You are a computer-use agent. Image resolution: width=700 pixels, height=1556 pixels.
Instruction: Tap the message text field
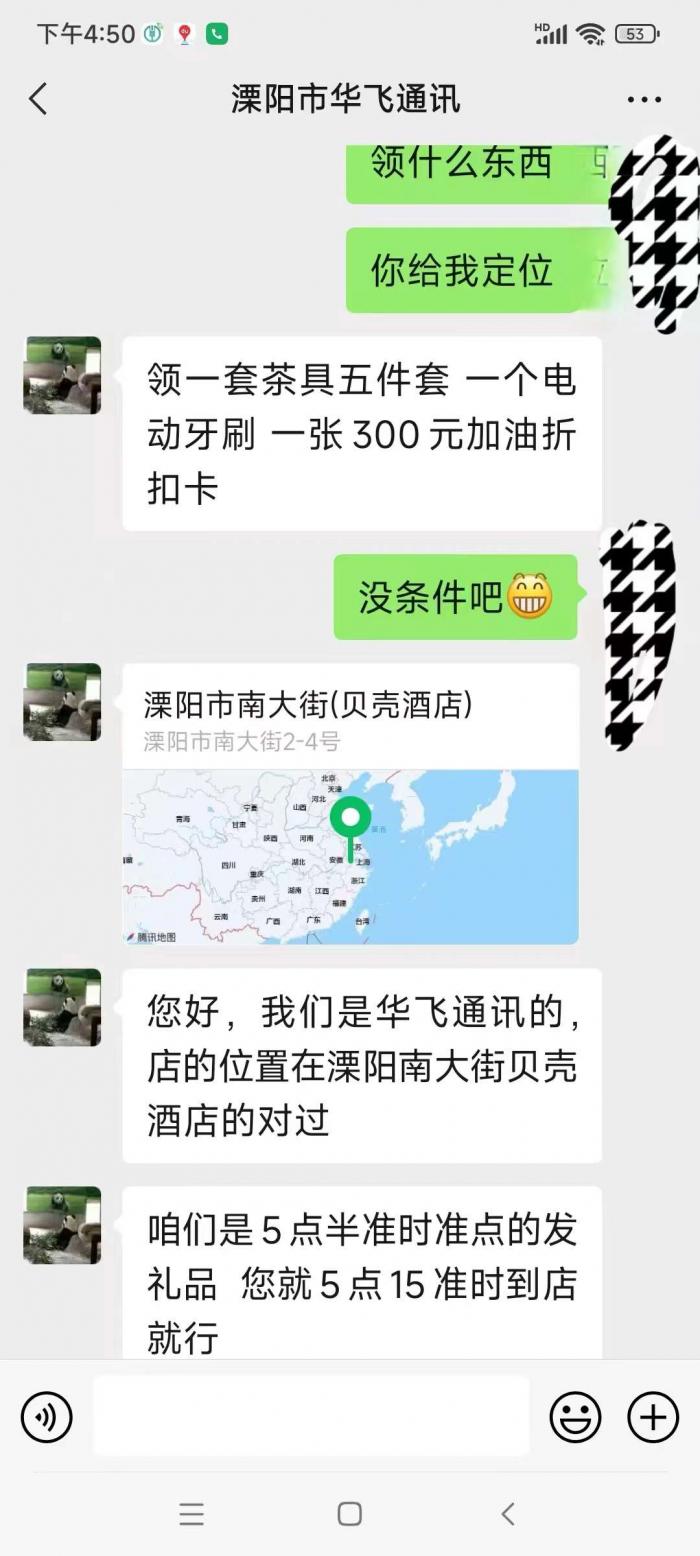coord(311,1416)
